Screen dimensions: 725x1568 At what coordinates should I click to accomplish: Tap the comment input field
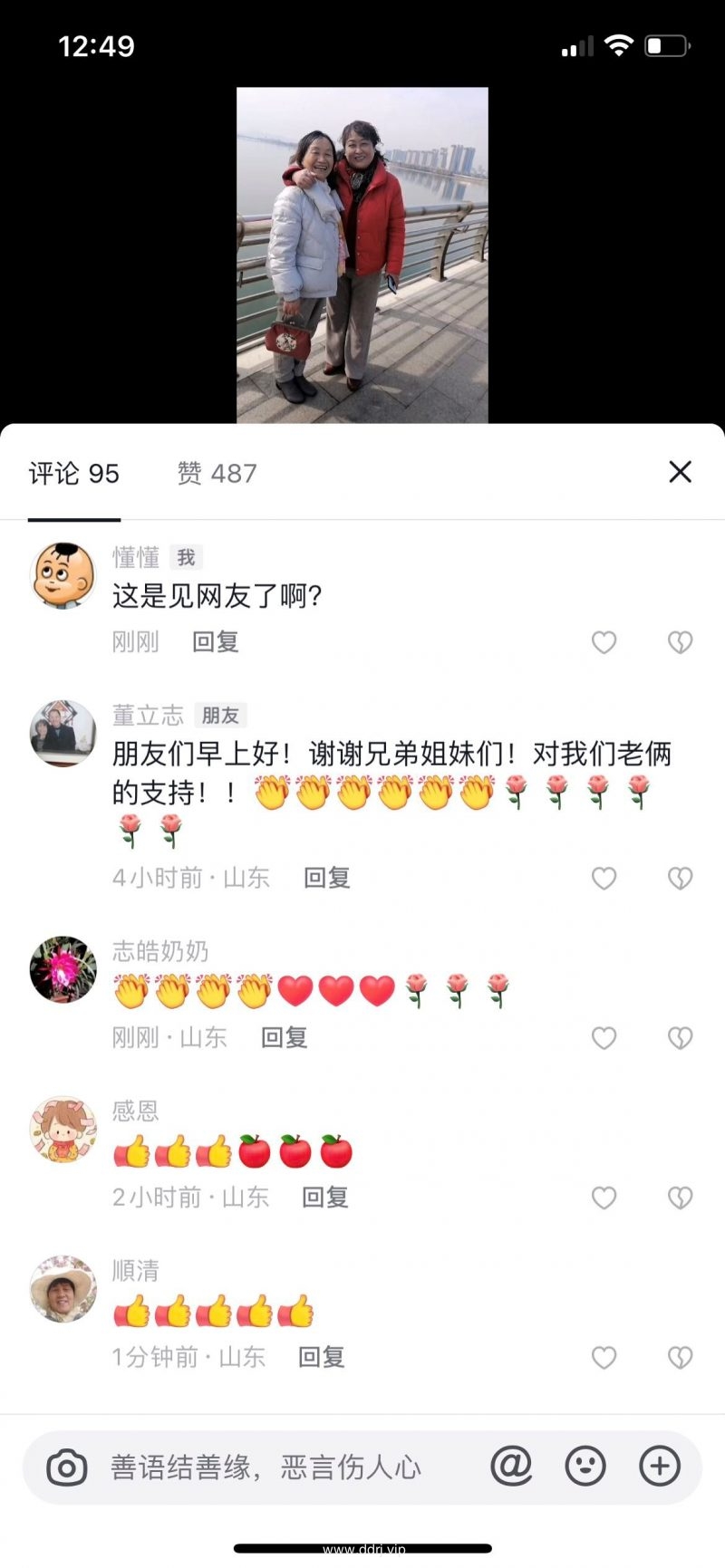(272, 1467)
